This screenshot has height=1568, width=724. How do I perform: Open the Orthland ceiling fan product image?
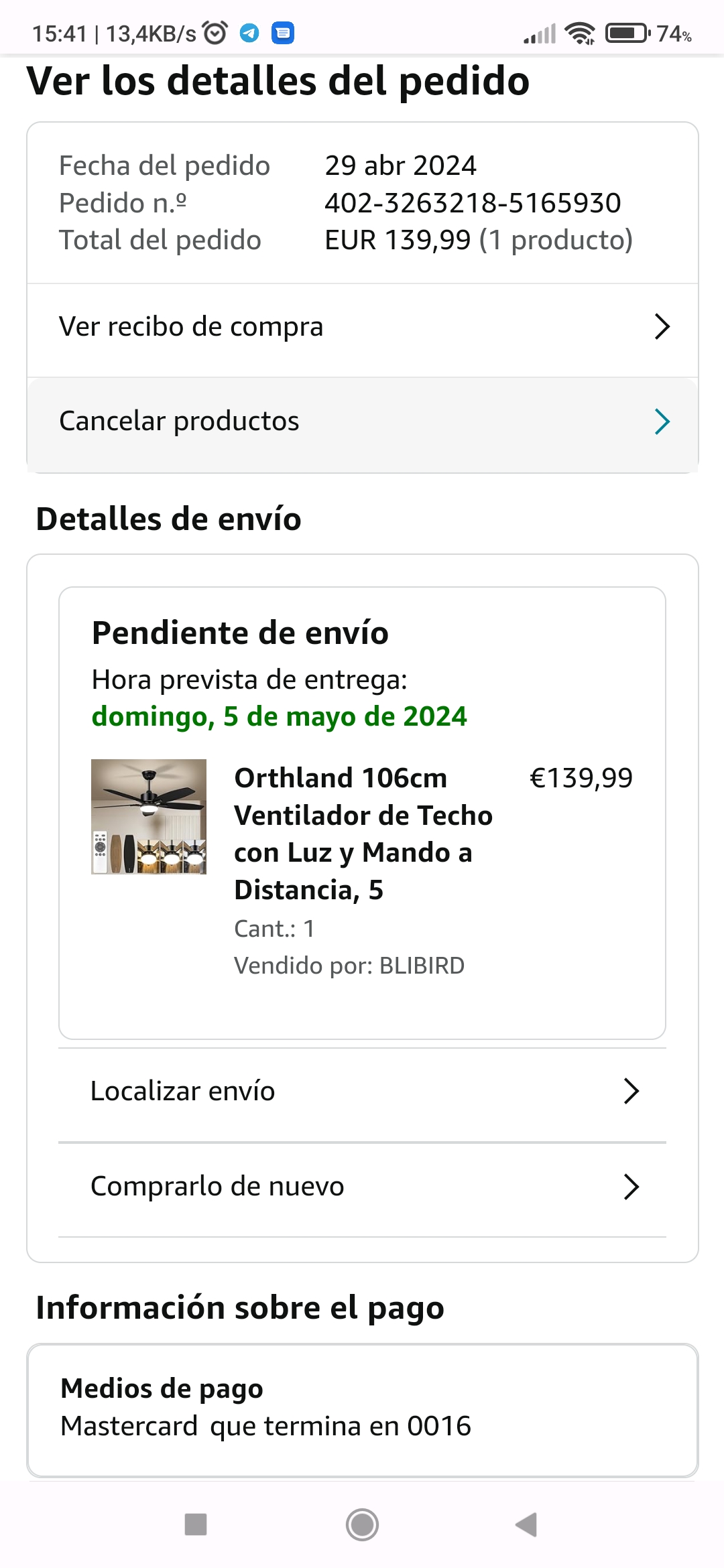pyautogui.click(x=149, y=817)
